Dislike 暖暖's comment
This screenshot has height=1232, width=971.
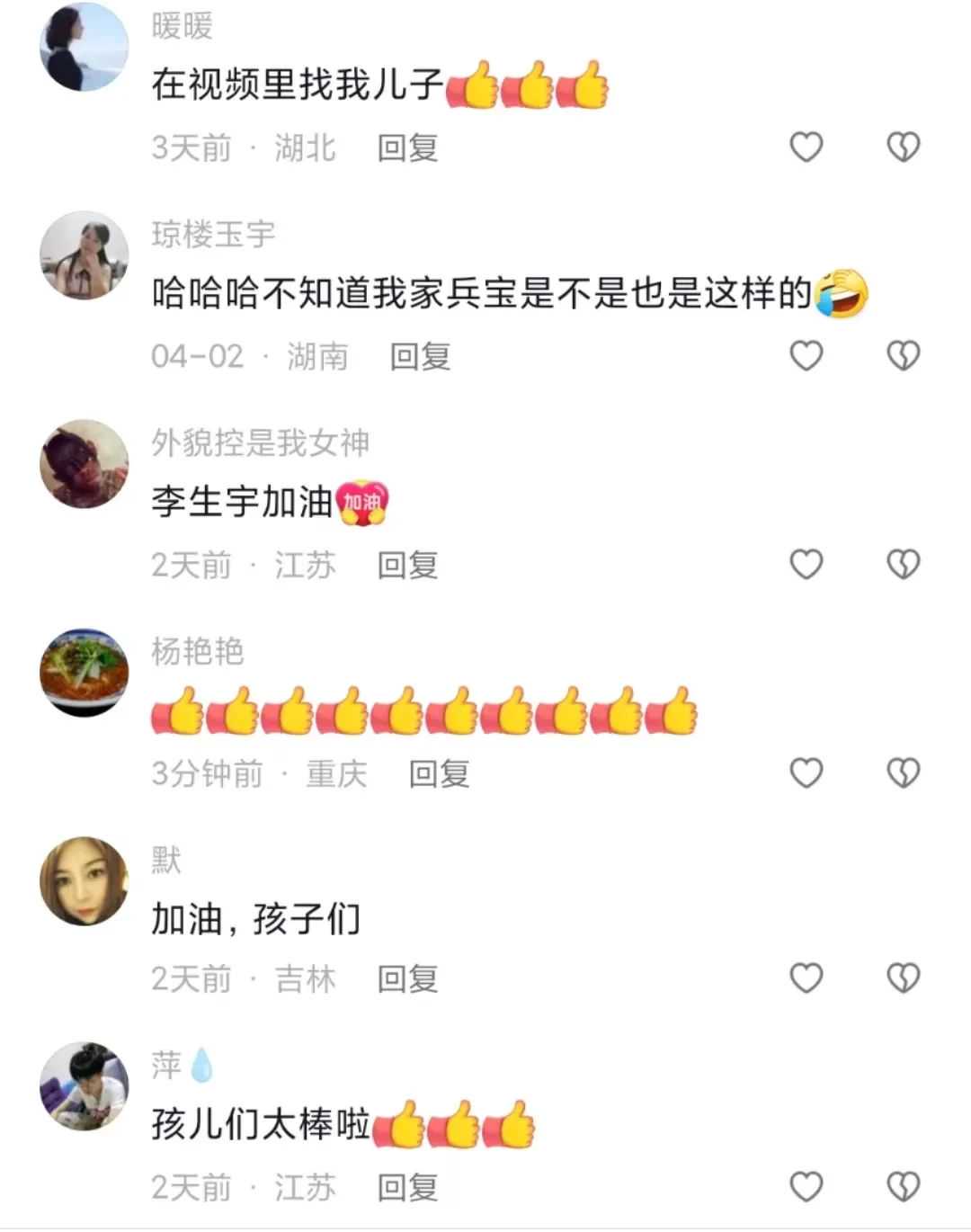903,147
